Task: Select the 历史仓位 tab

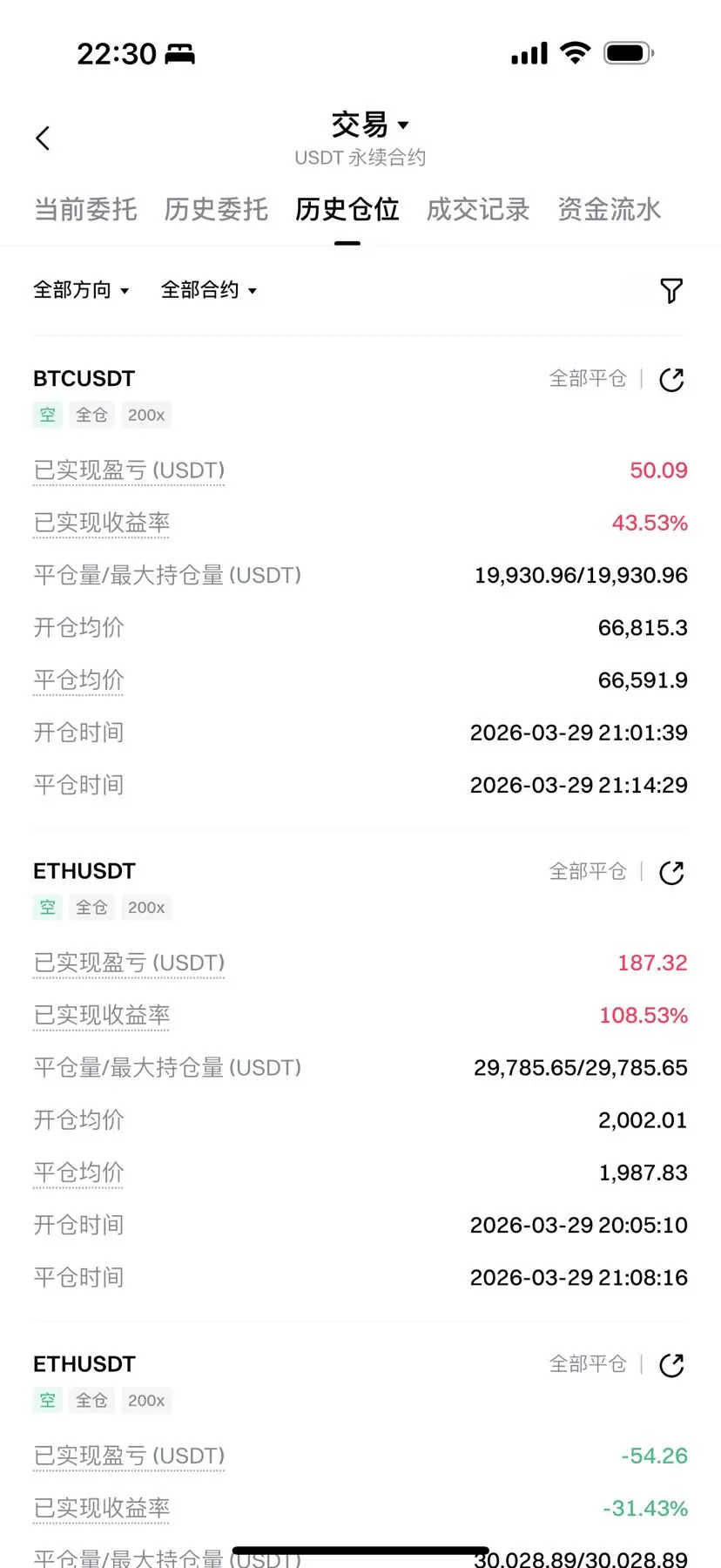Action: tap(347, 210)
